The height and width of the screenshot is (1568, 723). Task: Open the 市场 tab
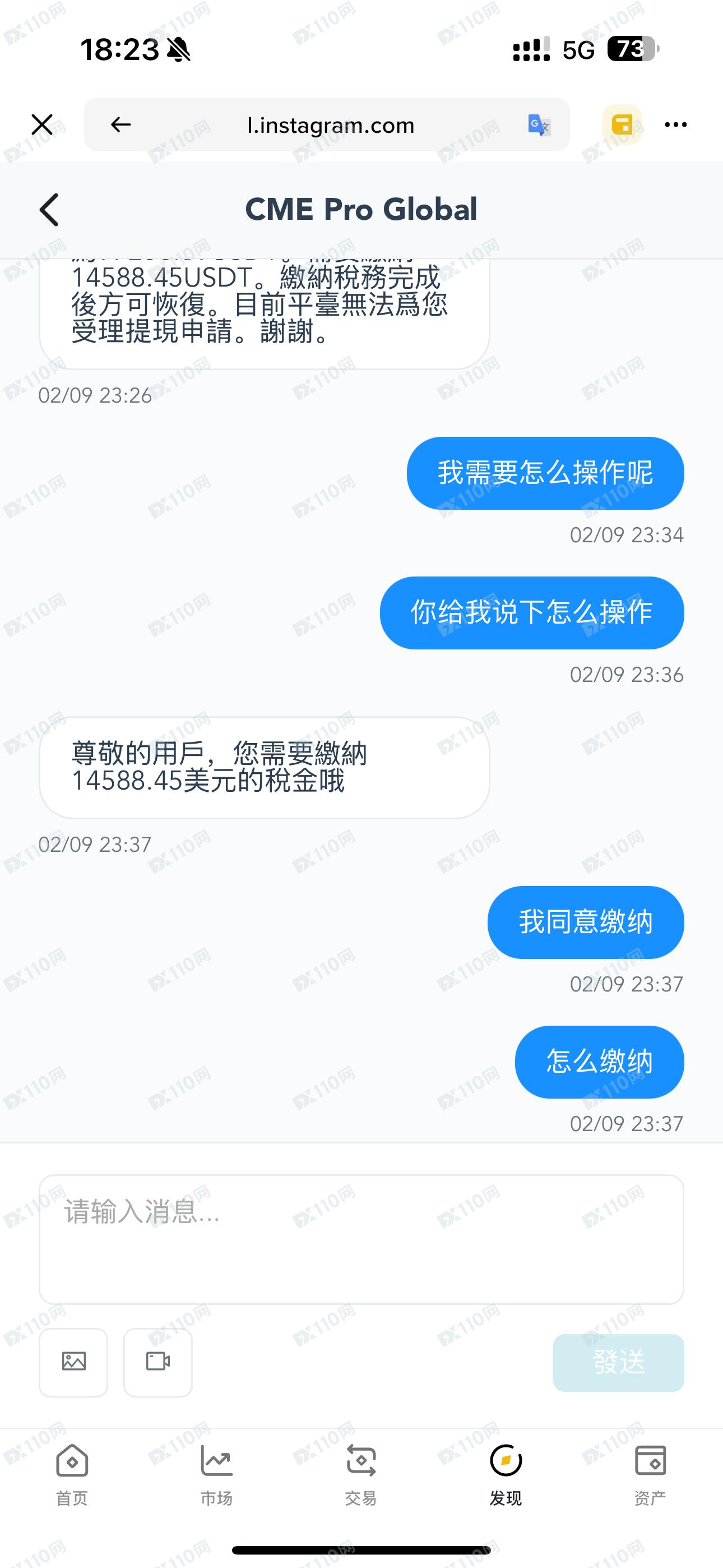coord(217,1474)
